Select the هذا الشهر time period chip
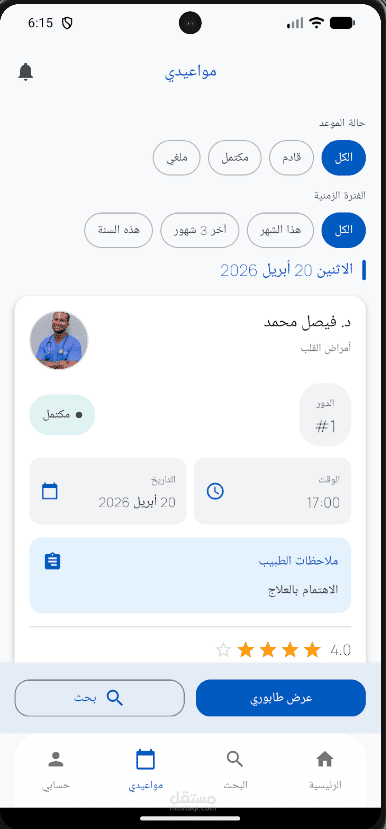Screen dimensions: 386x829 pyautogui.click(x=280, y=230)
